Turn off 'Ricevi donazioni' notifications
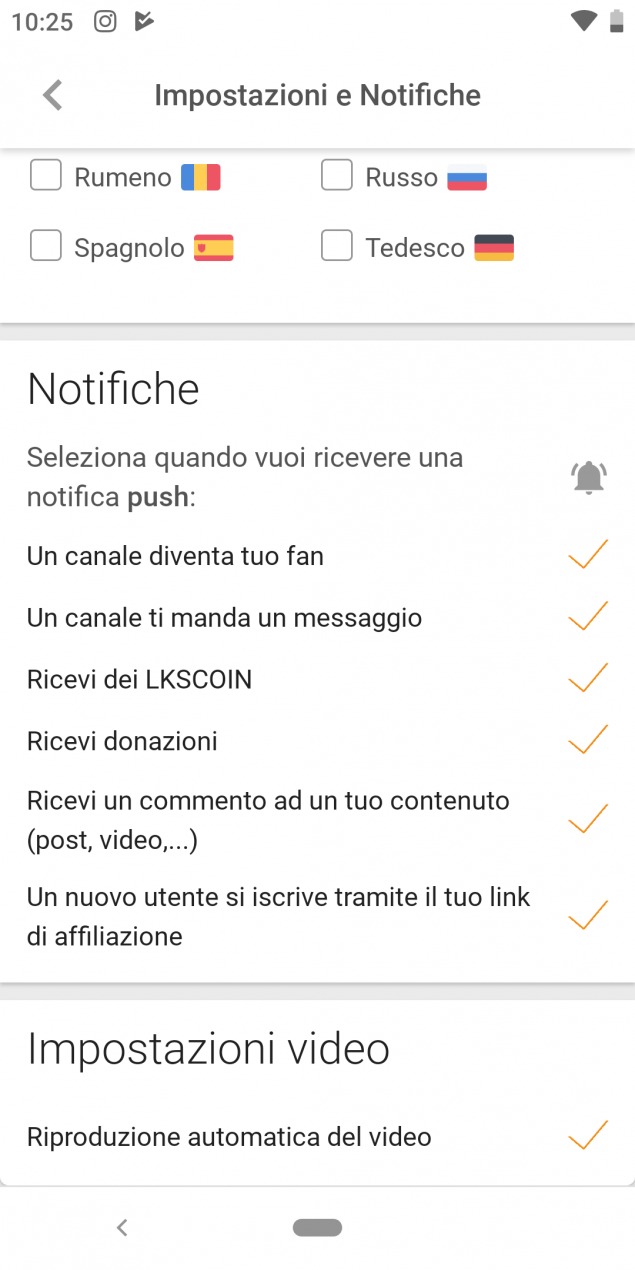Screen dimensions: 635x1270 [588, 741]
